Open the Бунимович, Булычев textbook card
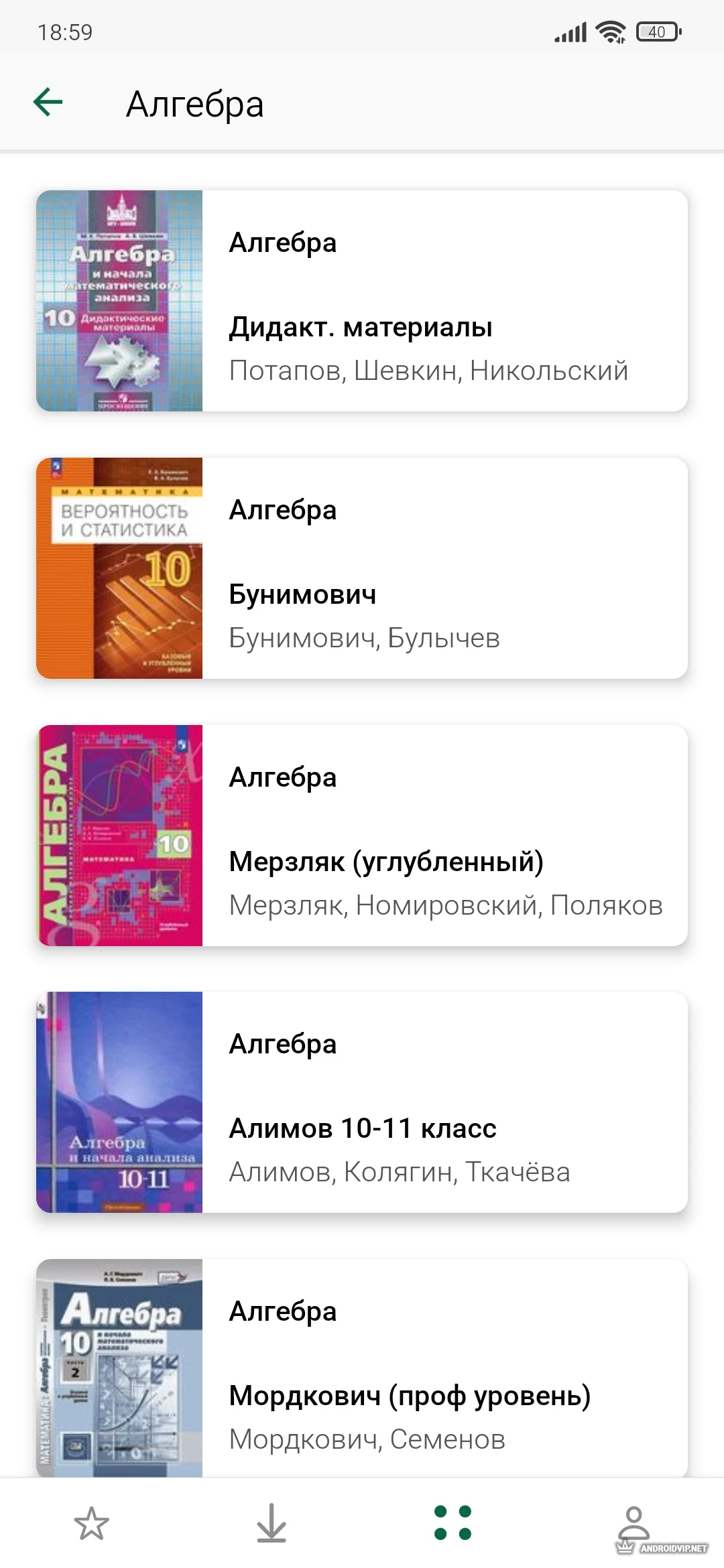 click(362, 568)
